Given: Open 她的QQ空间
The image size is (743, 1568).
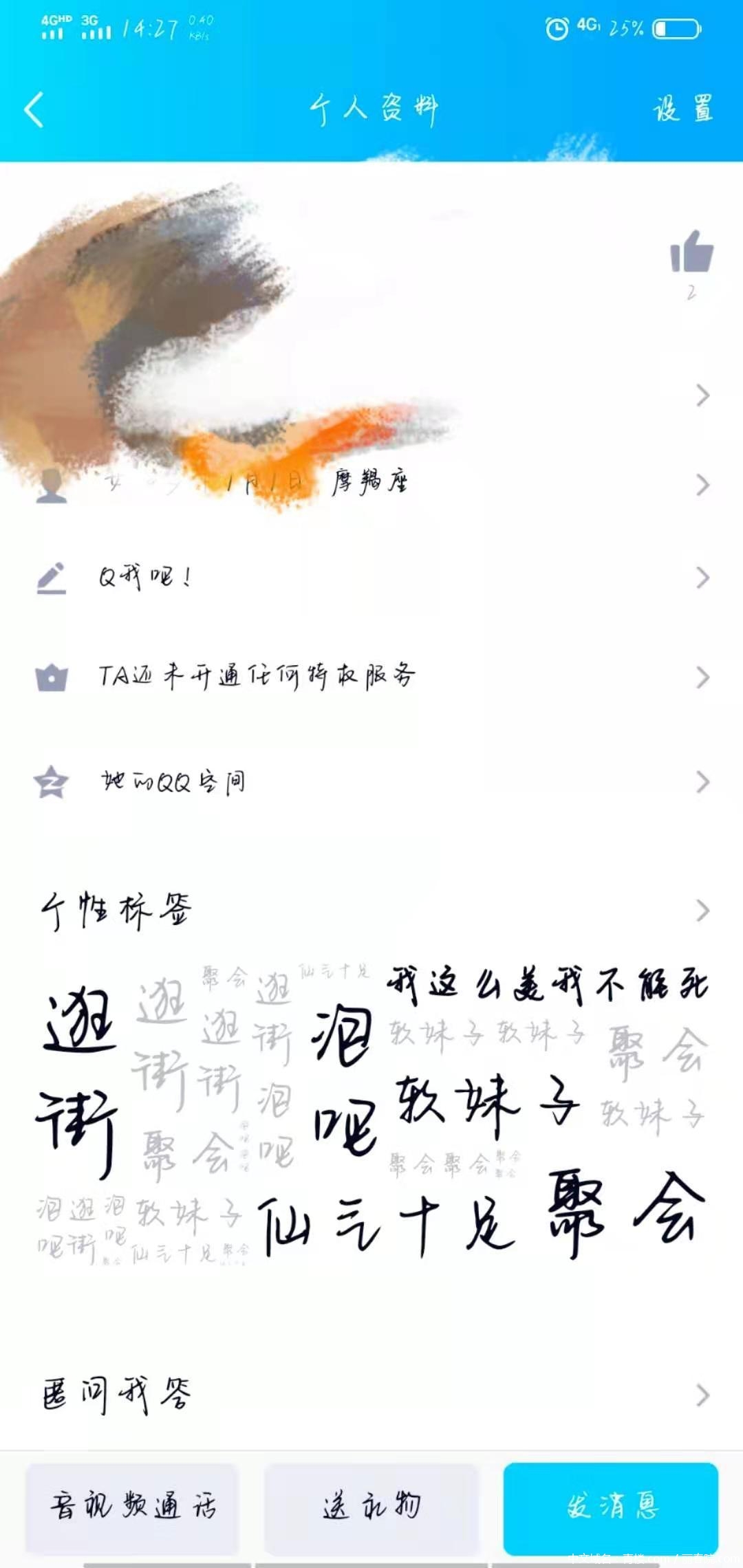Looking at the screenshot, I should click(371, 781).
